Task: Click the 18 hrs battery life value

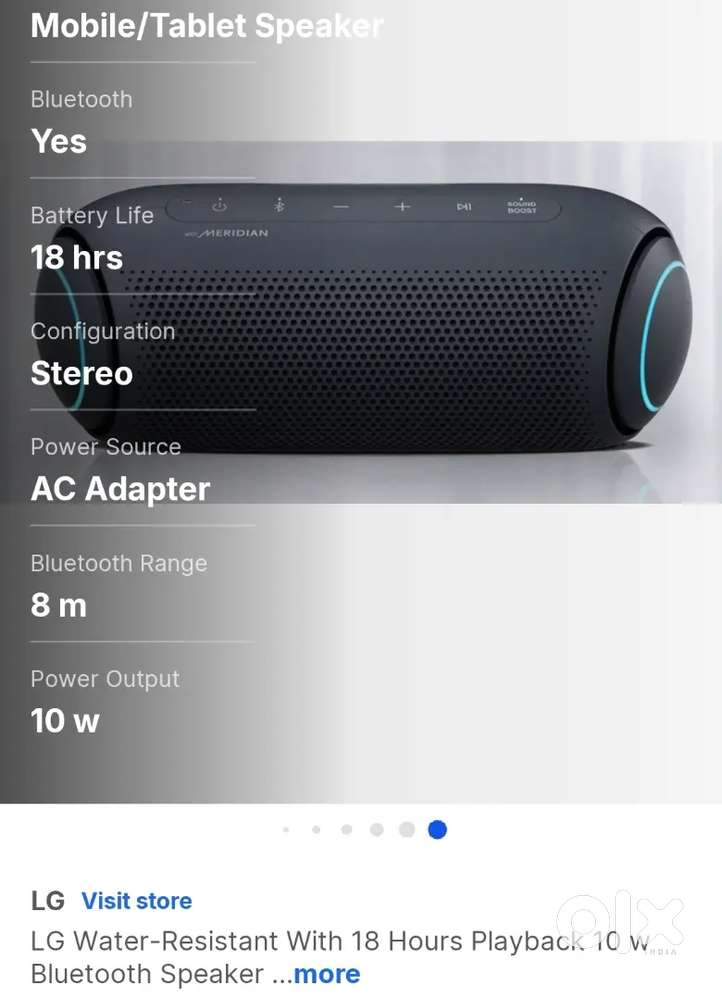Action: coord(77,257)
